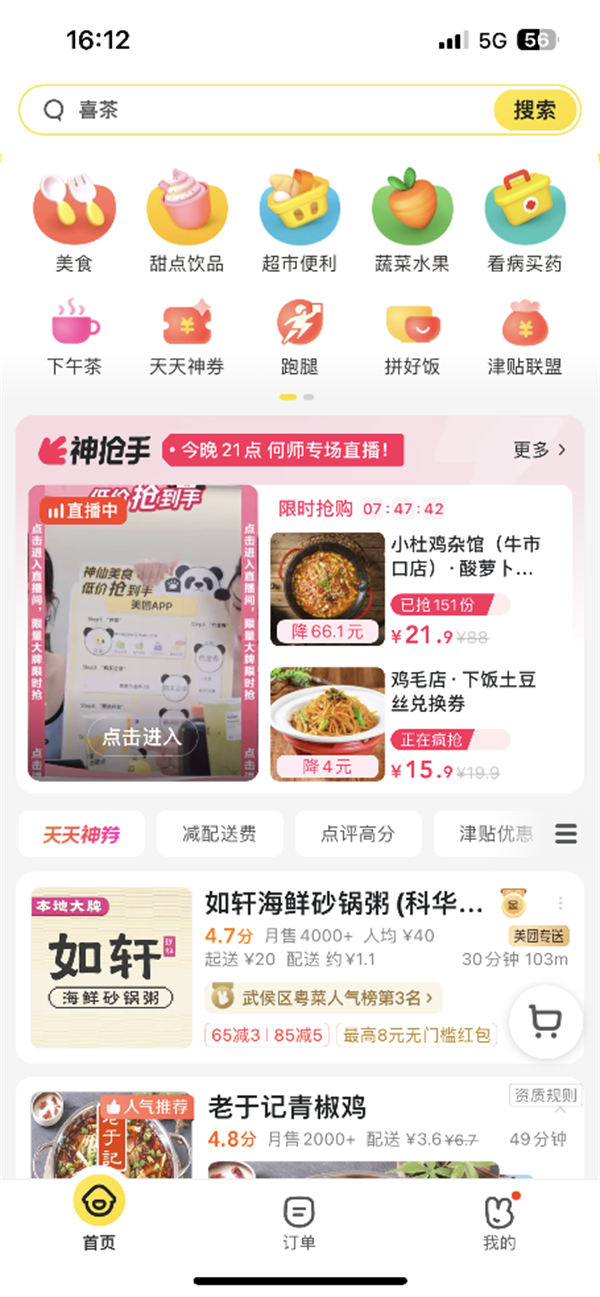Enter the live stream via 点击进入
The height and width of the screenshot is (1297, 600).
(141, 737)
